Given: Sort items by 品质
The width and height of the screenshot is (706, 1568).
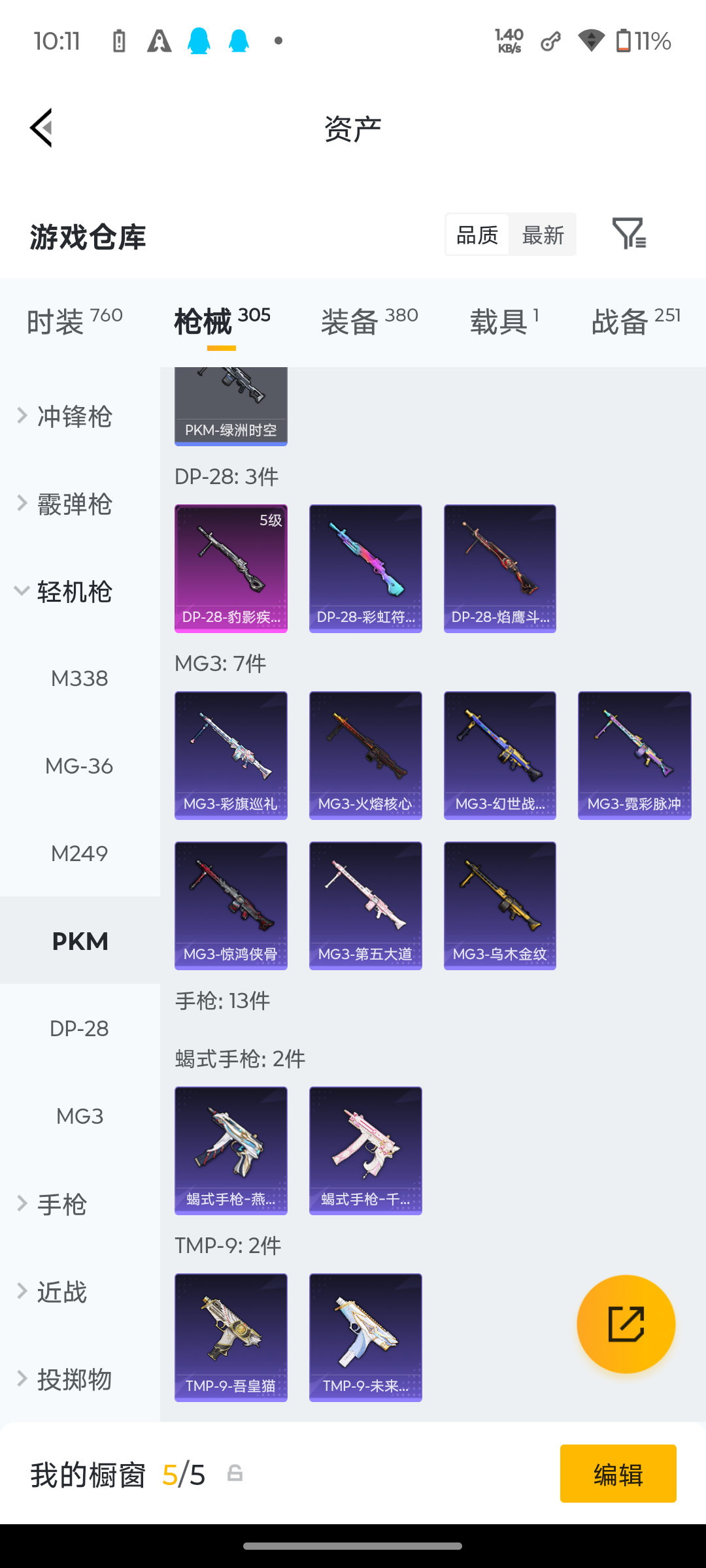Looking at the screenshot, I should 477,235.
